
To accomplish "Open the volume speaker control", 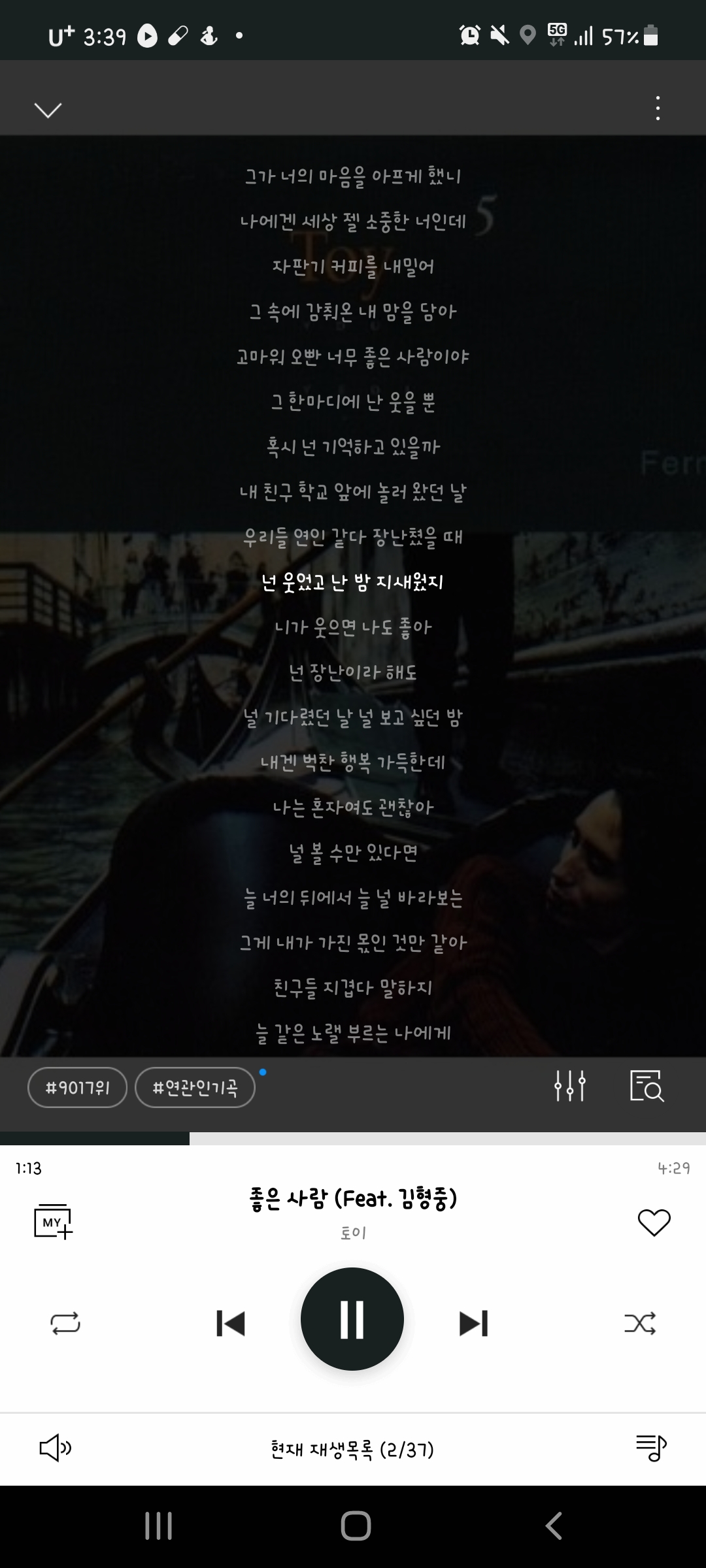I will point(56,1448).
